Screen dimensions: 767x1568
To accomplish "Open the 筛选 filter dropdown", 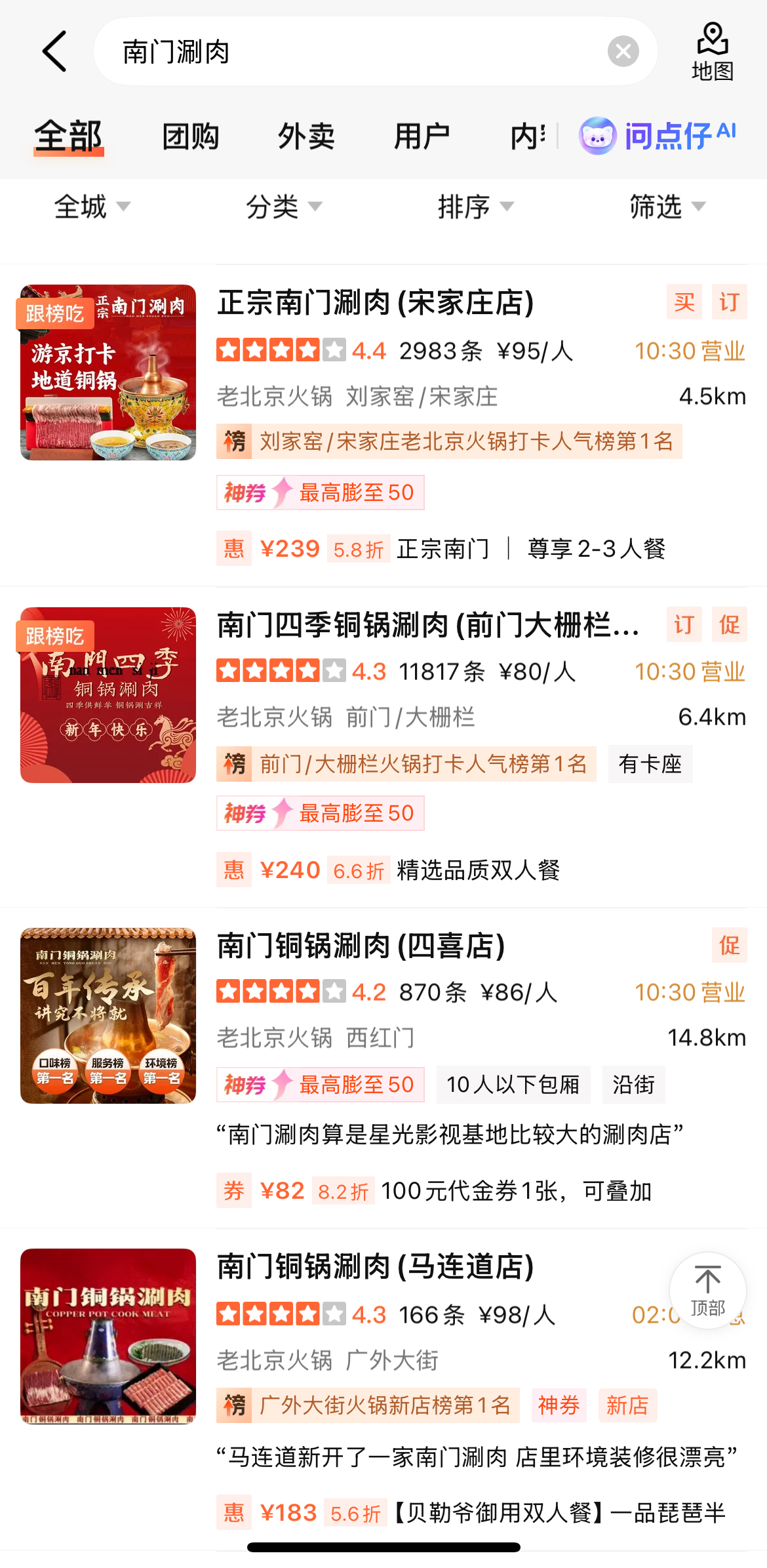I will pyautogui.click(x=667, y=207).
